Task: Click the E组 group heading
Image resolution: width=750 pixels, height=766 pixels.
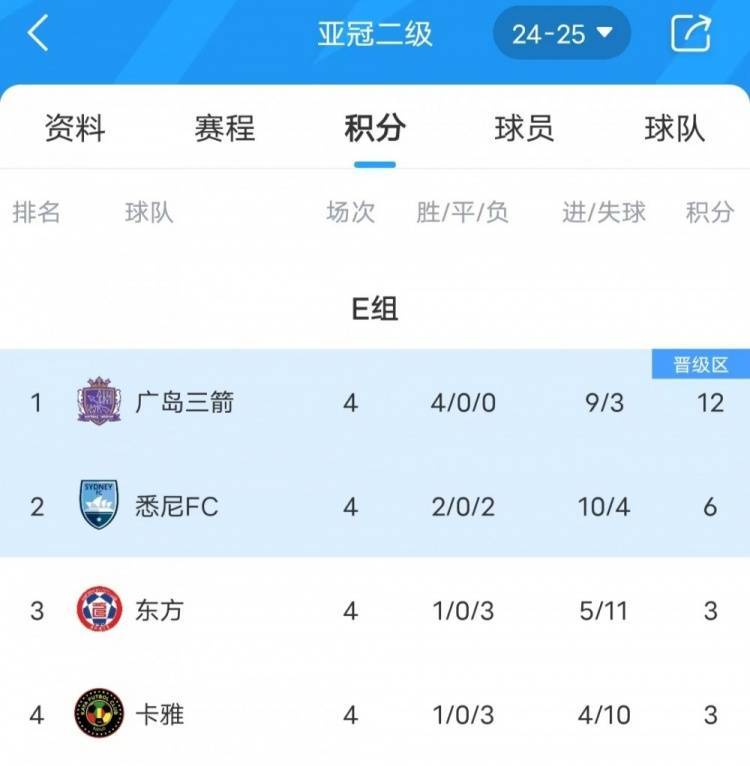Action: pyautogui.click(x=375, y=310)
